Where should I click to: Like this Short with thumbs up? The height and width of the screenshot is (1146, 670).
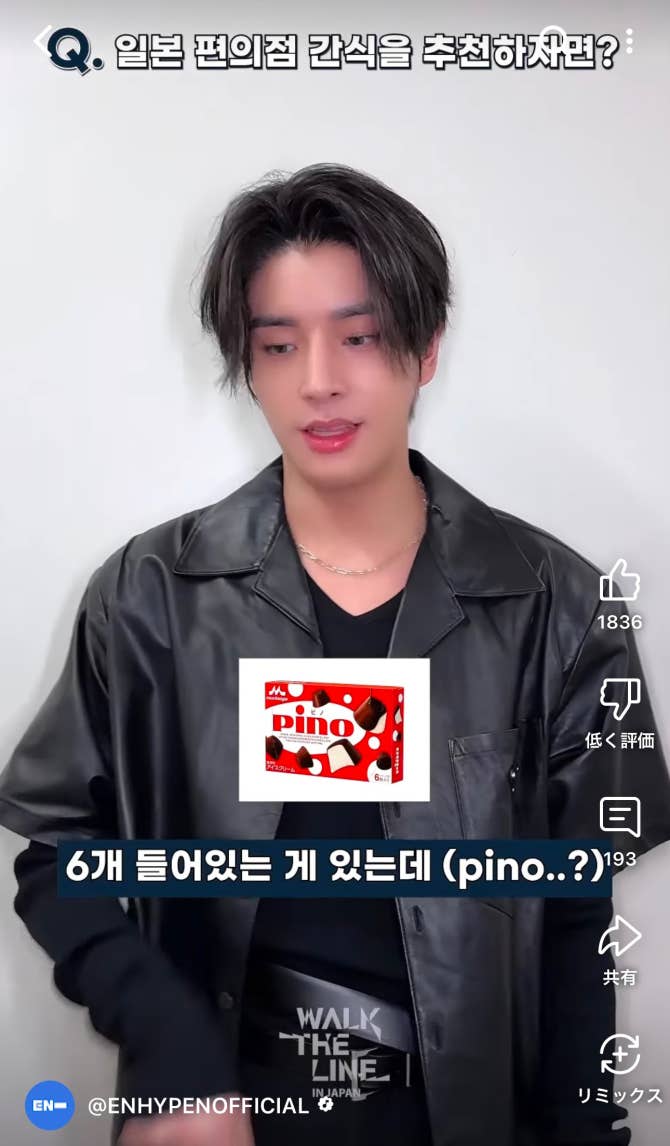619,581
